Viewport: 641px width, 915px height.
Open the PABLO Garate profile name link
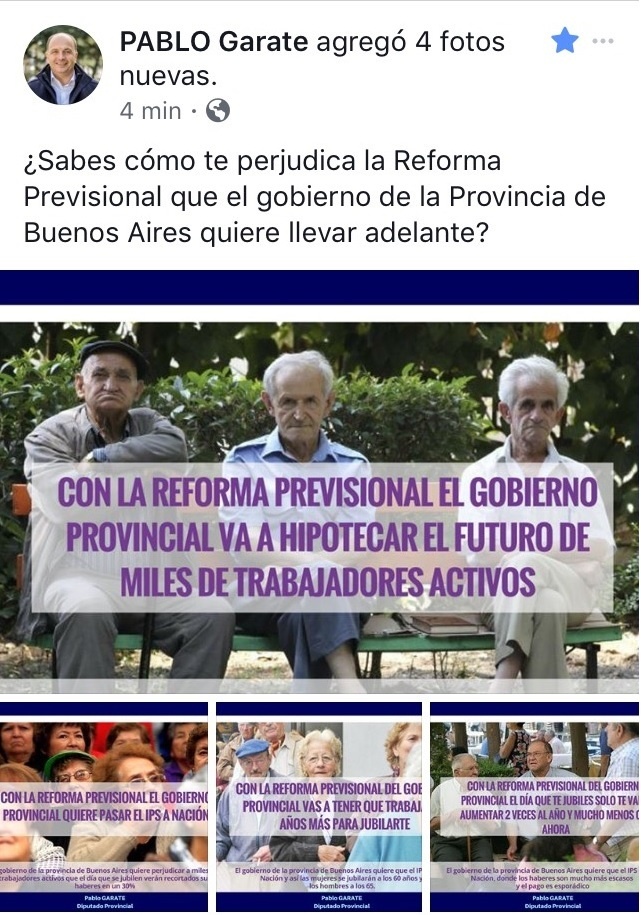(214, 42)
